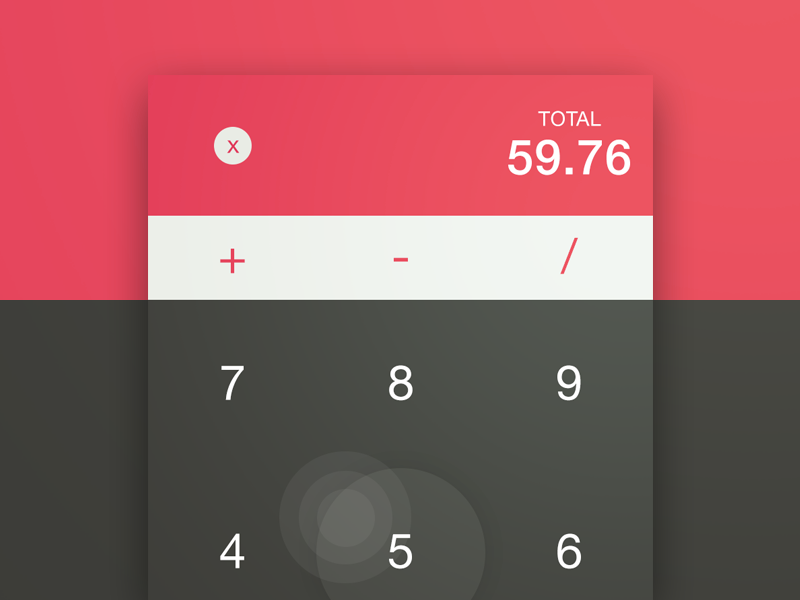This screenshot has width=800, height=600.
Task: Enter the digit 7
Action: (232, 384)
